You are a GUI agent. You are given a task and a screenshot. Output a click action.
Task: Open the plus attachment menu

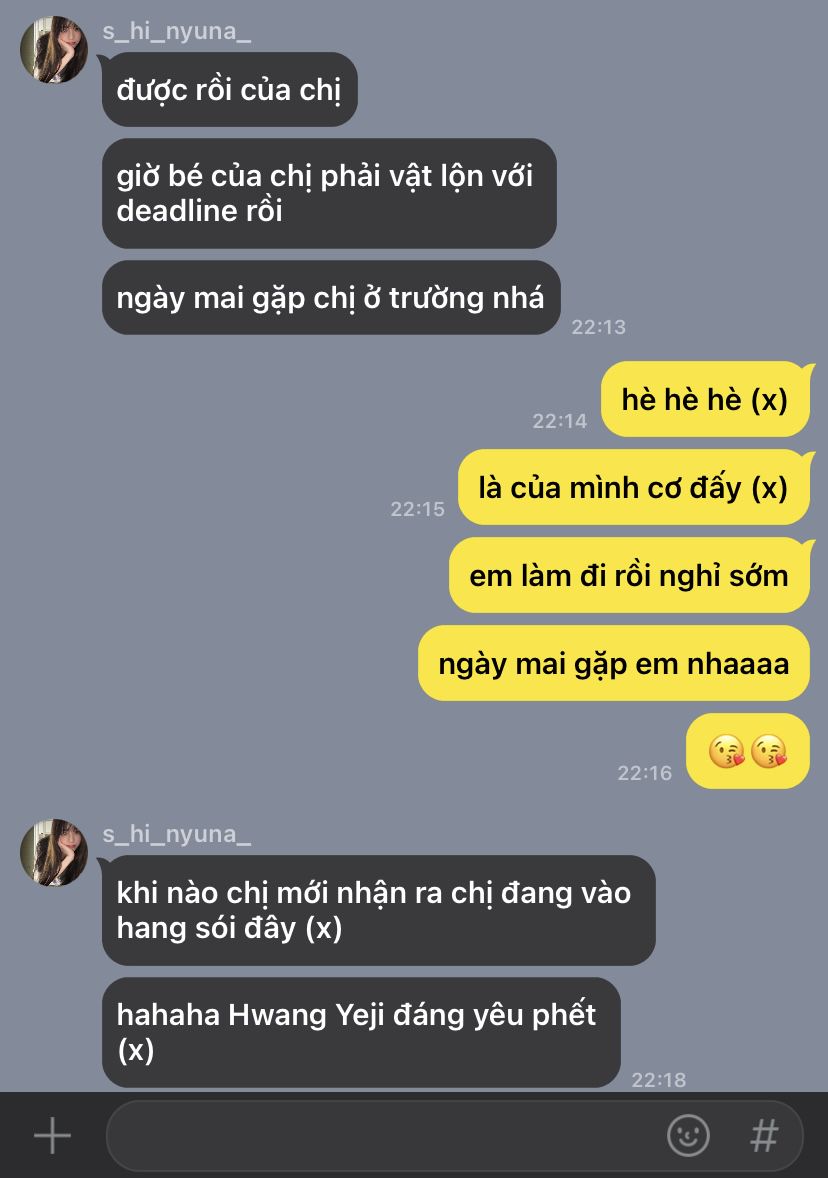coord(53,1134)
